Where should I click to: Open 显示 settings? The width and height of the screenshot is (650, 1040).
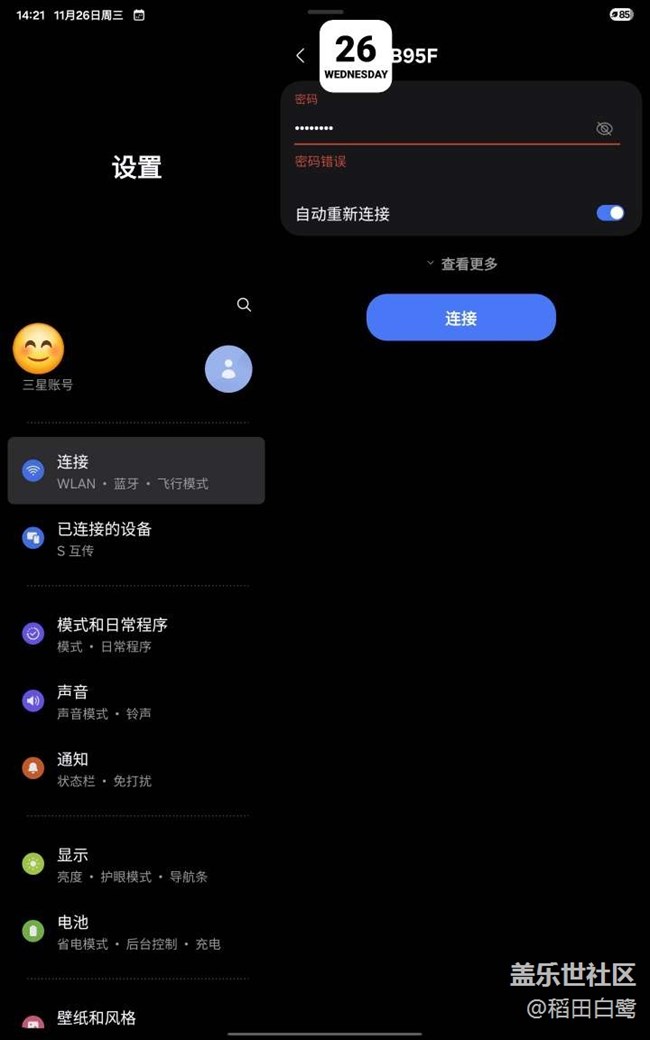(136, 864)
